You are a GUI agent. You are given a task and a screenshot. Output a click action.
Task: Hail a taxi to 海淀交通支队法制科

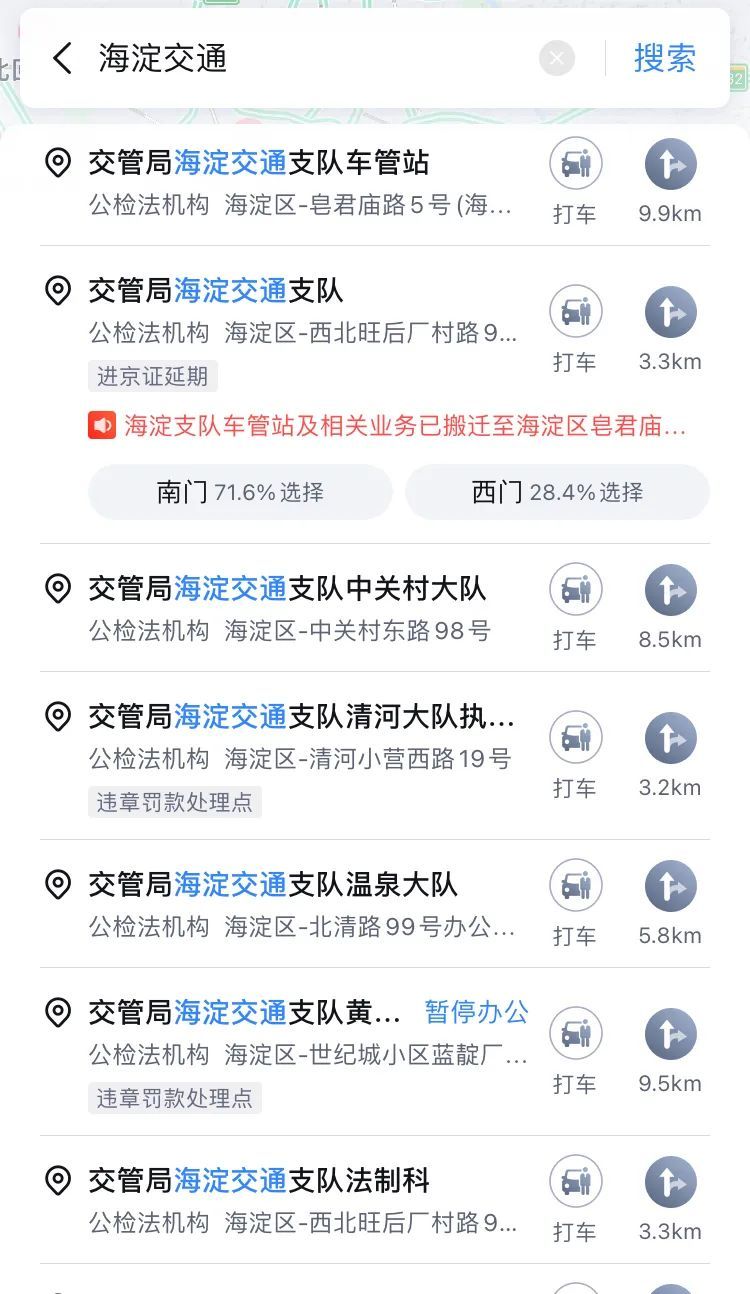point(575,1199)
